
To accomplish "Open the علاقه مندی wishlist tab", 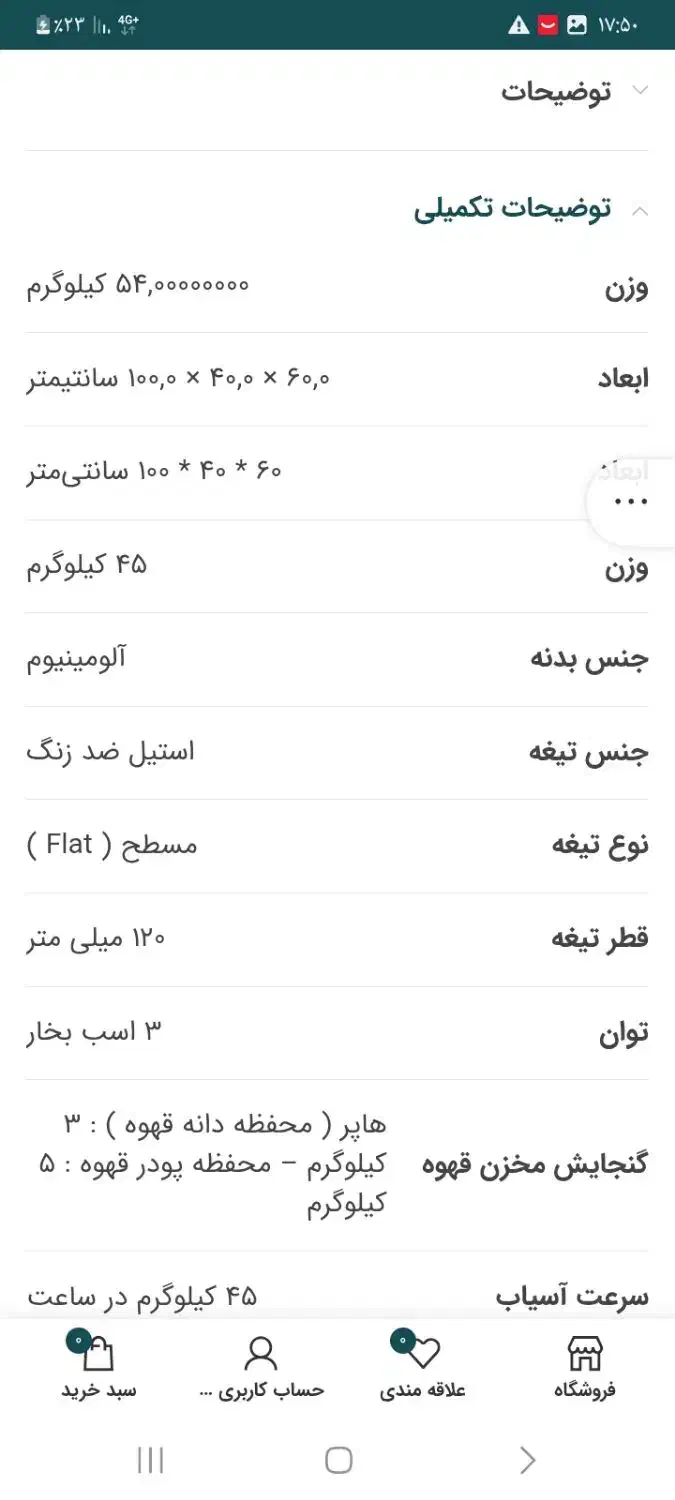I will click(x=423, y=1366).
